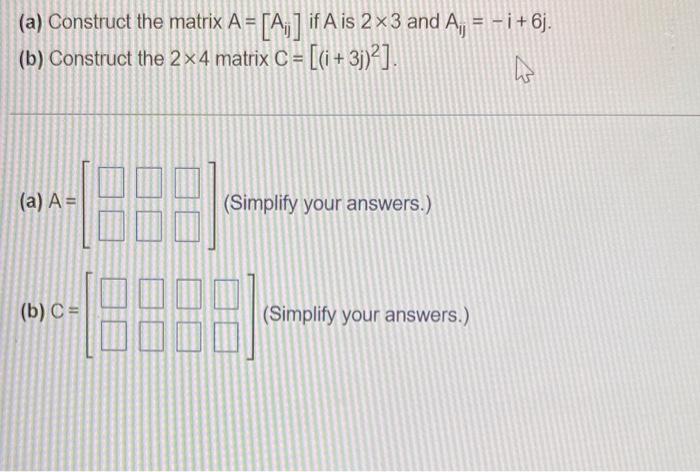Select row 1, column 2 box of matrix A
This screenshot has width=700, height=472.
click(149, 182)
